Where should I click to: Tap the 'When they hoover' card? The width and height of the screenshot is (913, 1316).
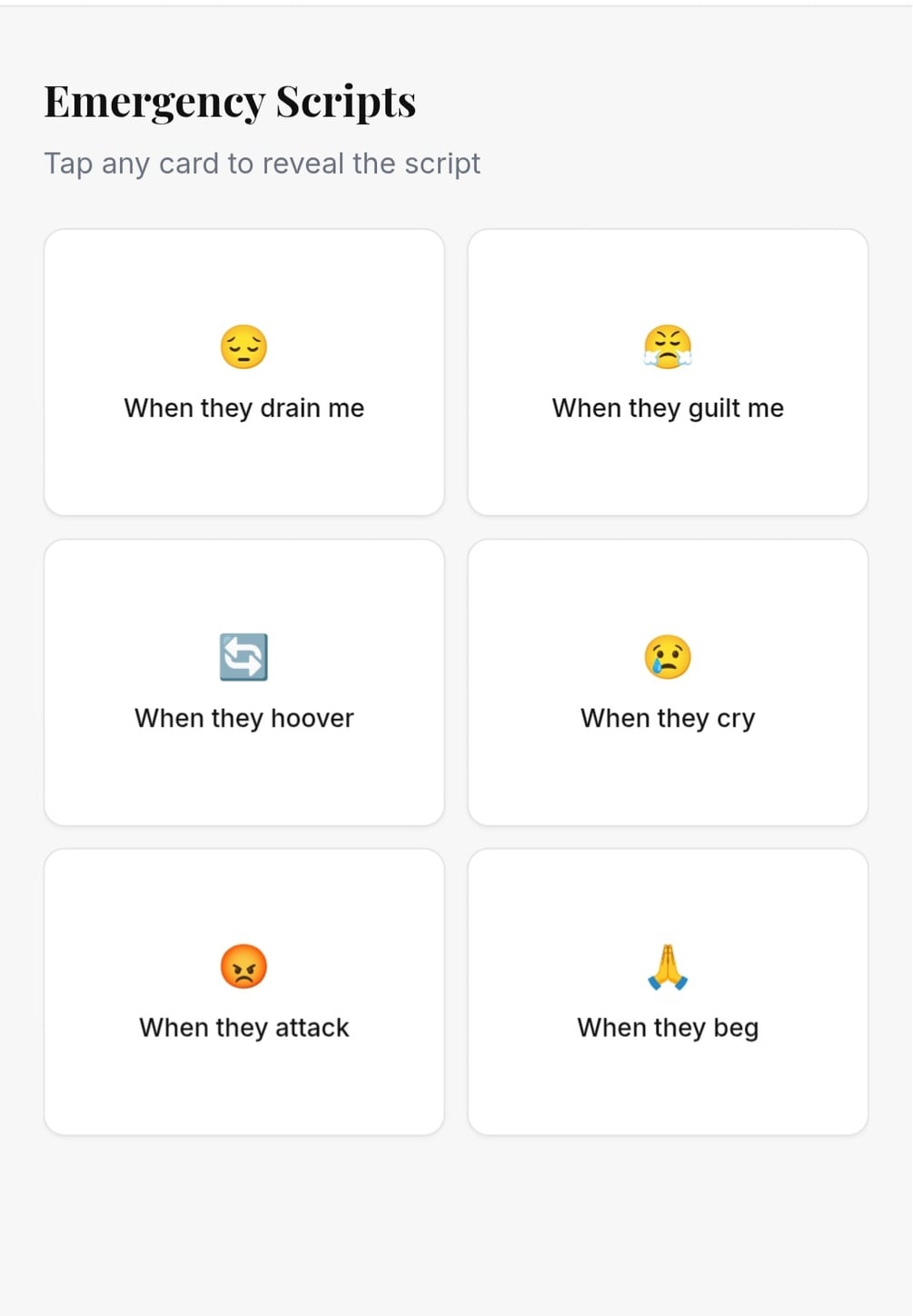243,683
